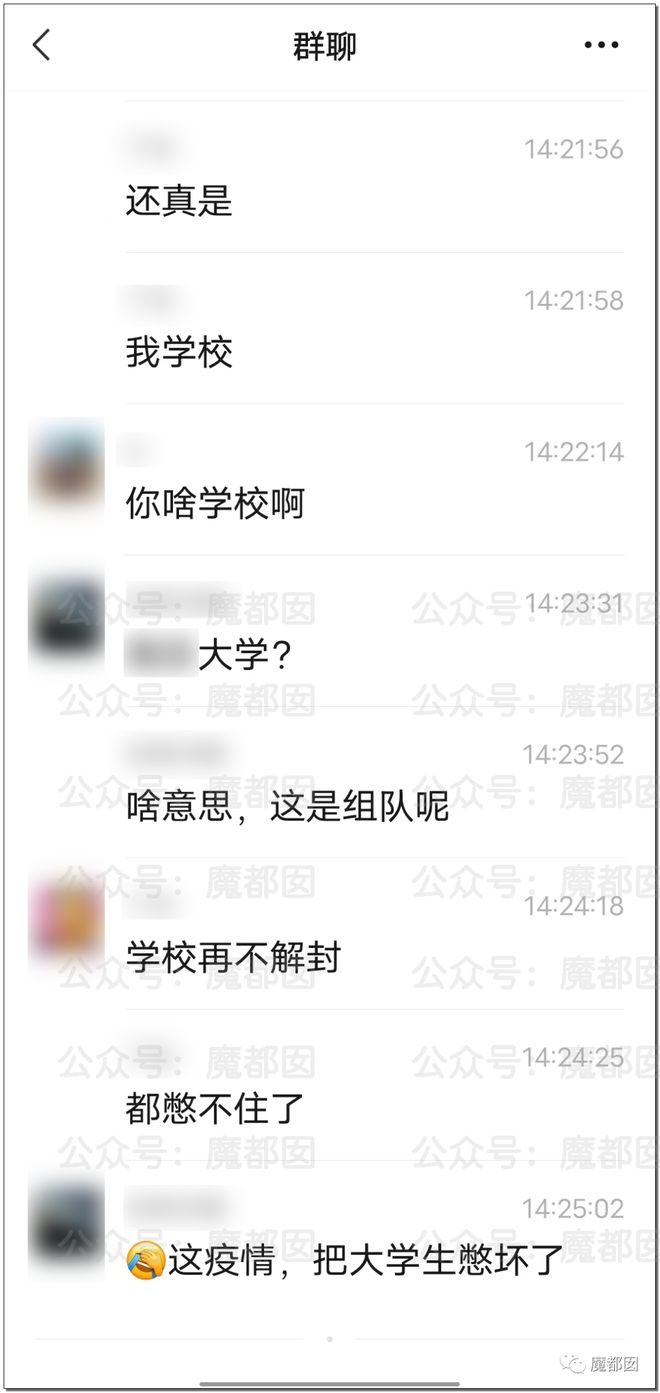The width and height of the screenshot is (660, 1393).
Task: Open message "啥意思，这是组队呢"
Action: point(287,806)
